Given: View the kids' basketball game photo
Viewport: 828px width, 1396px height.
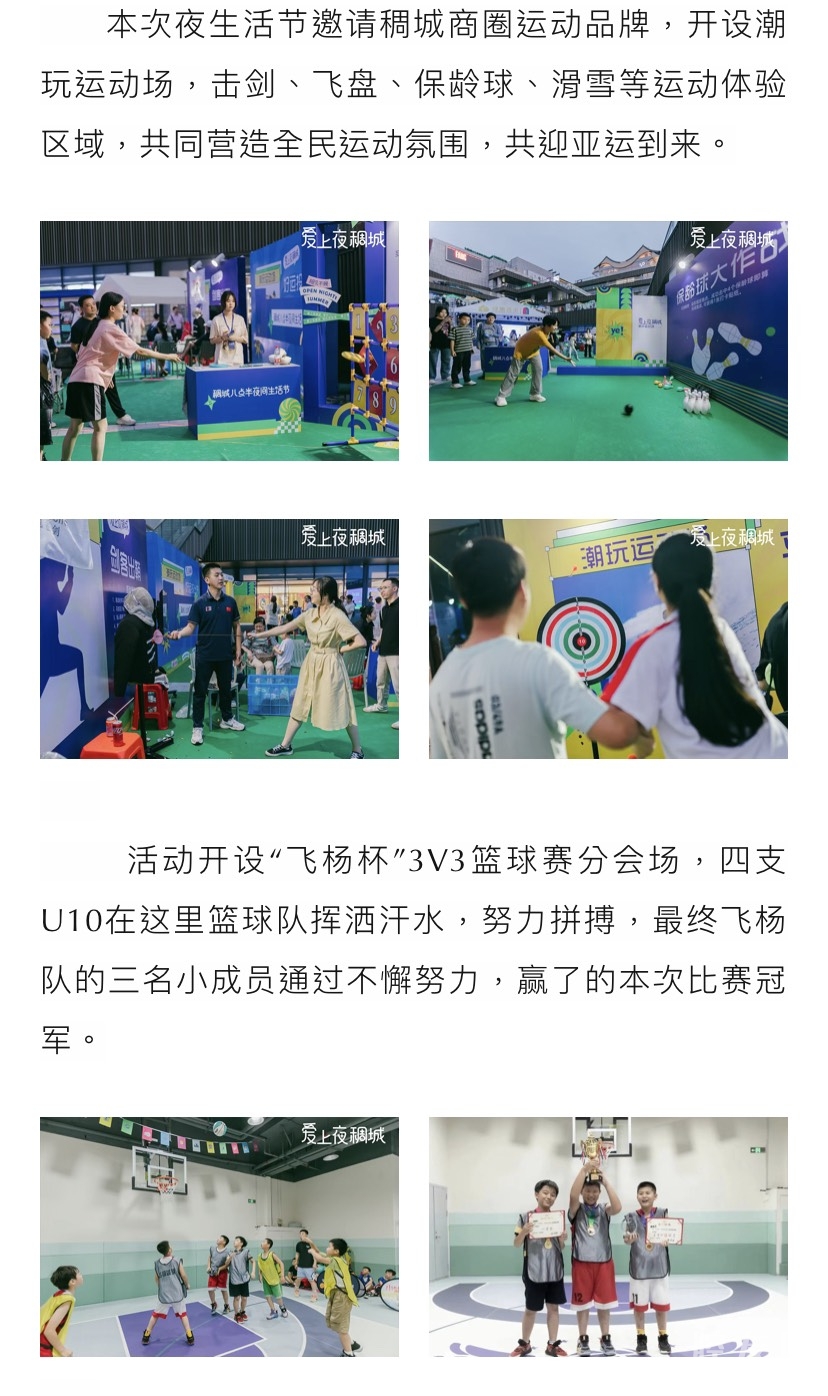Looking at the screenshot, I should pyautogui.click(x=219, y=1237).
